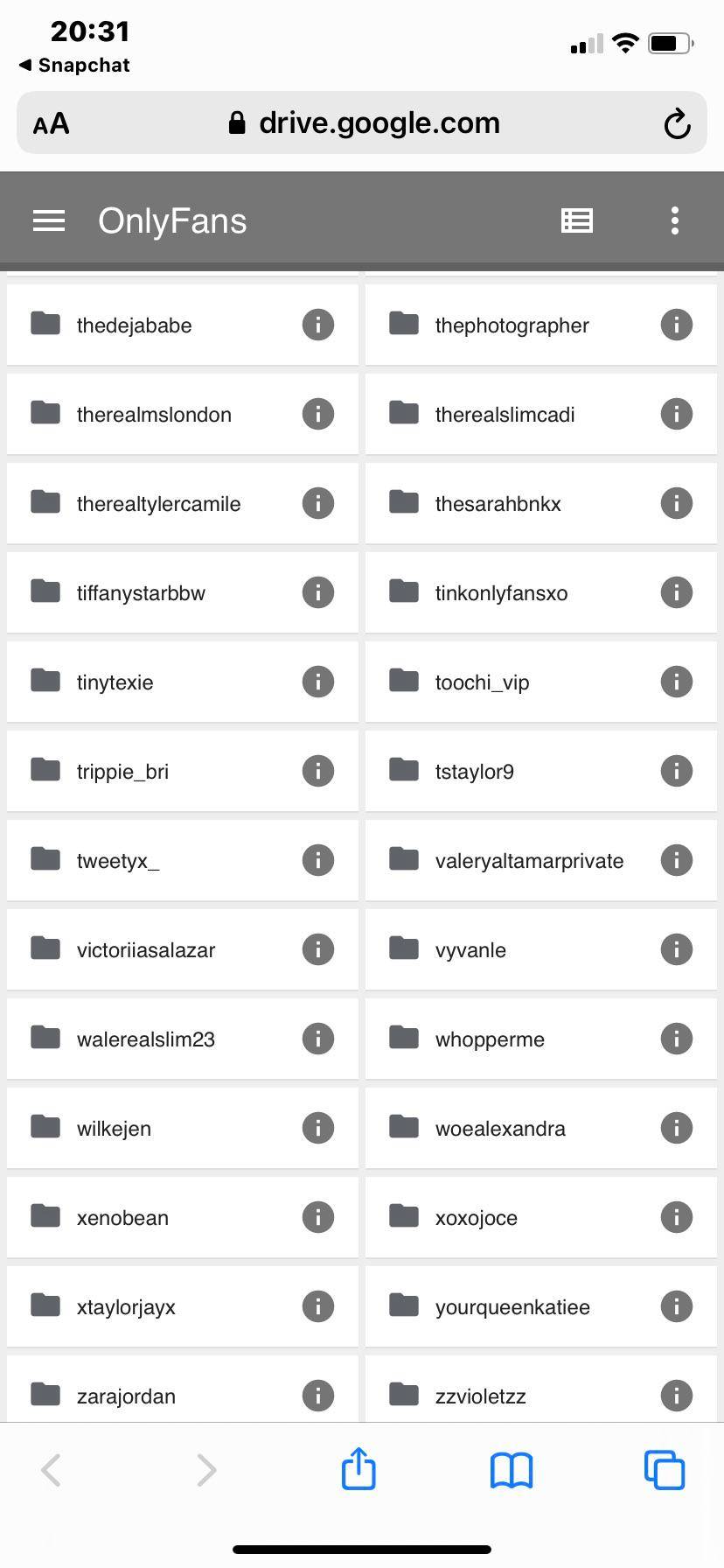
Task: Switch Drive to list view layout
Action: [577, 220]
